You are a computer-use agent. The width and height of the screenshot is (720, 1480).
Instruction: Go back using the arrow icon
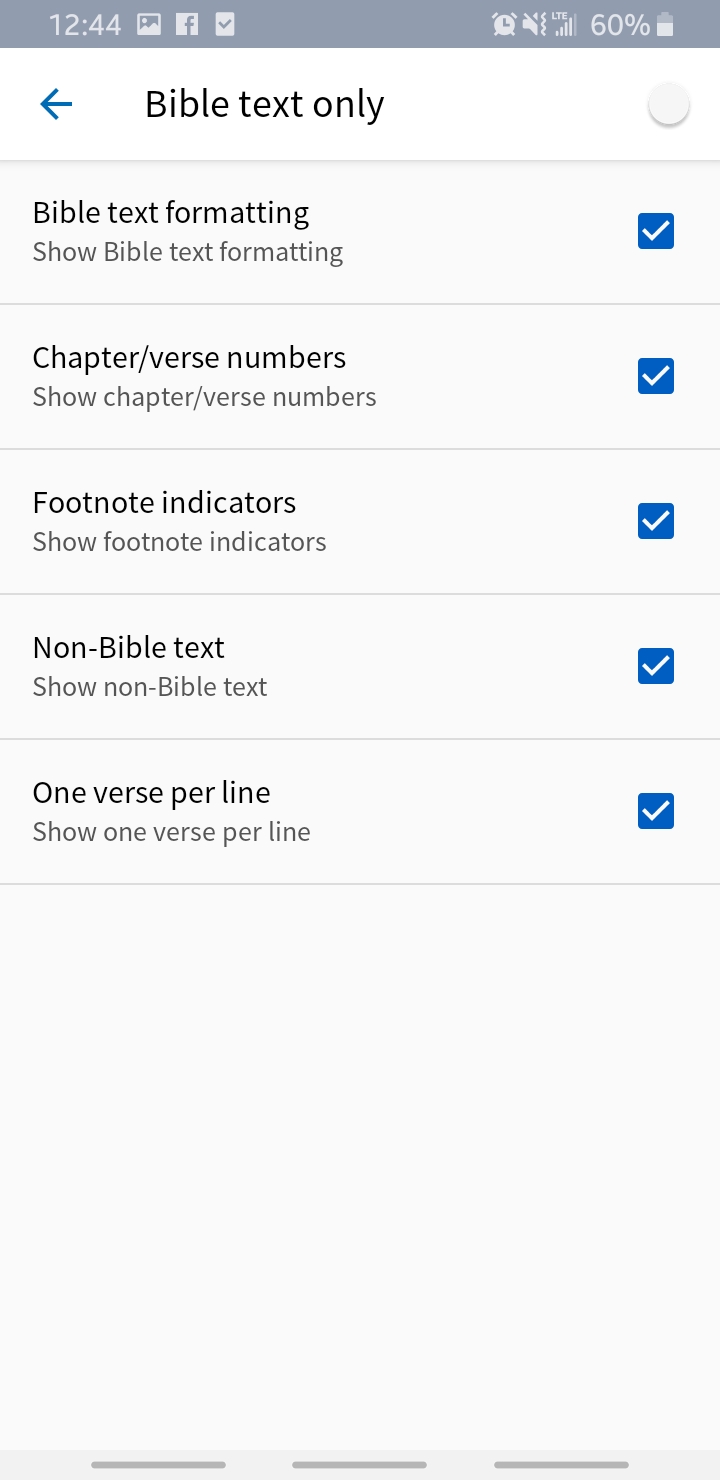click(x=56, y=104)
